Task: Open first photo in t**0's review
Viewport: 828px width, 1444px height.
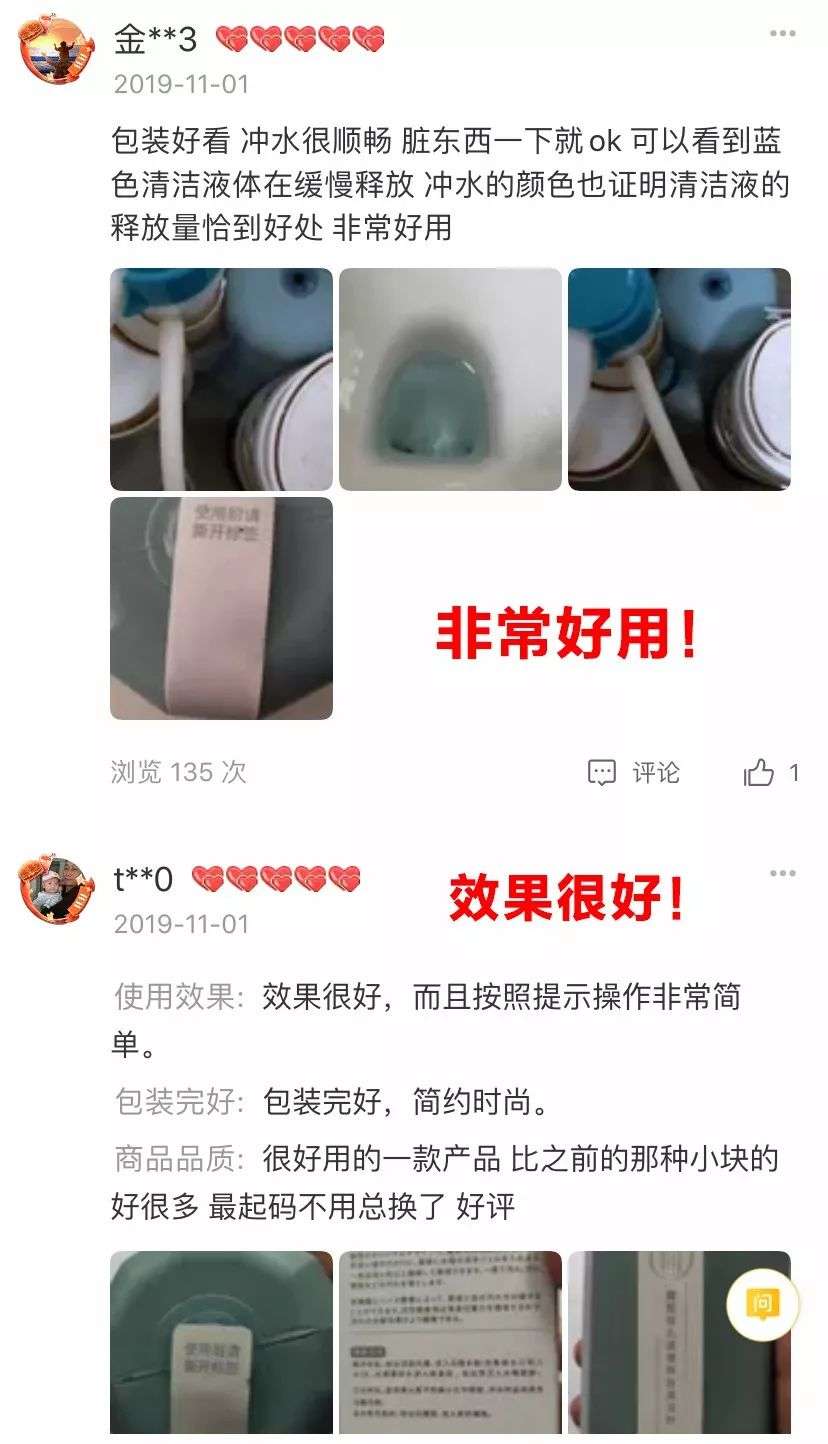Action: (221, 1342)
